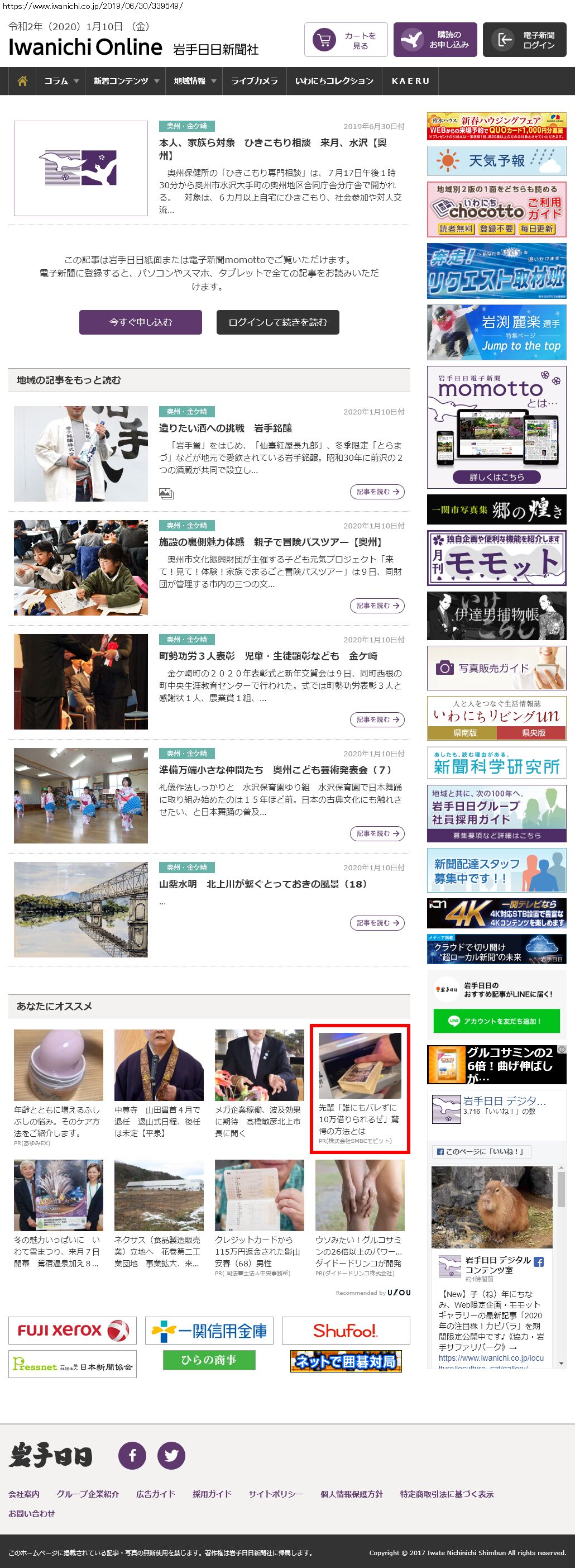575x1568 pixels.
Task: Open 個人情報保護方針 privacy policy link
Action: click(351, 1494)
